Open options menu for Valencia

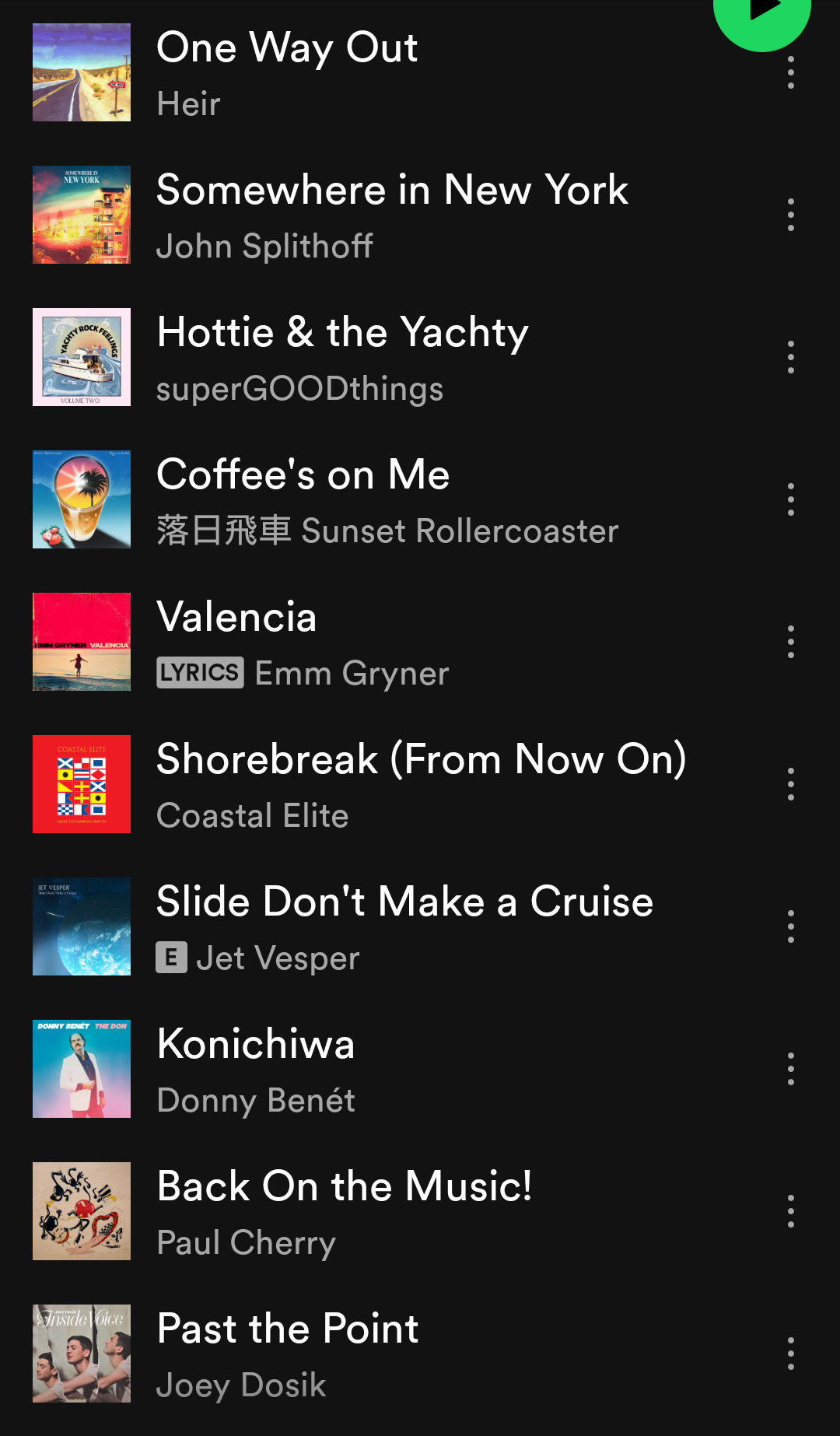coord(790,642)
